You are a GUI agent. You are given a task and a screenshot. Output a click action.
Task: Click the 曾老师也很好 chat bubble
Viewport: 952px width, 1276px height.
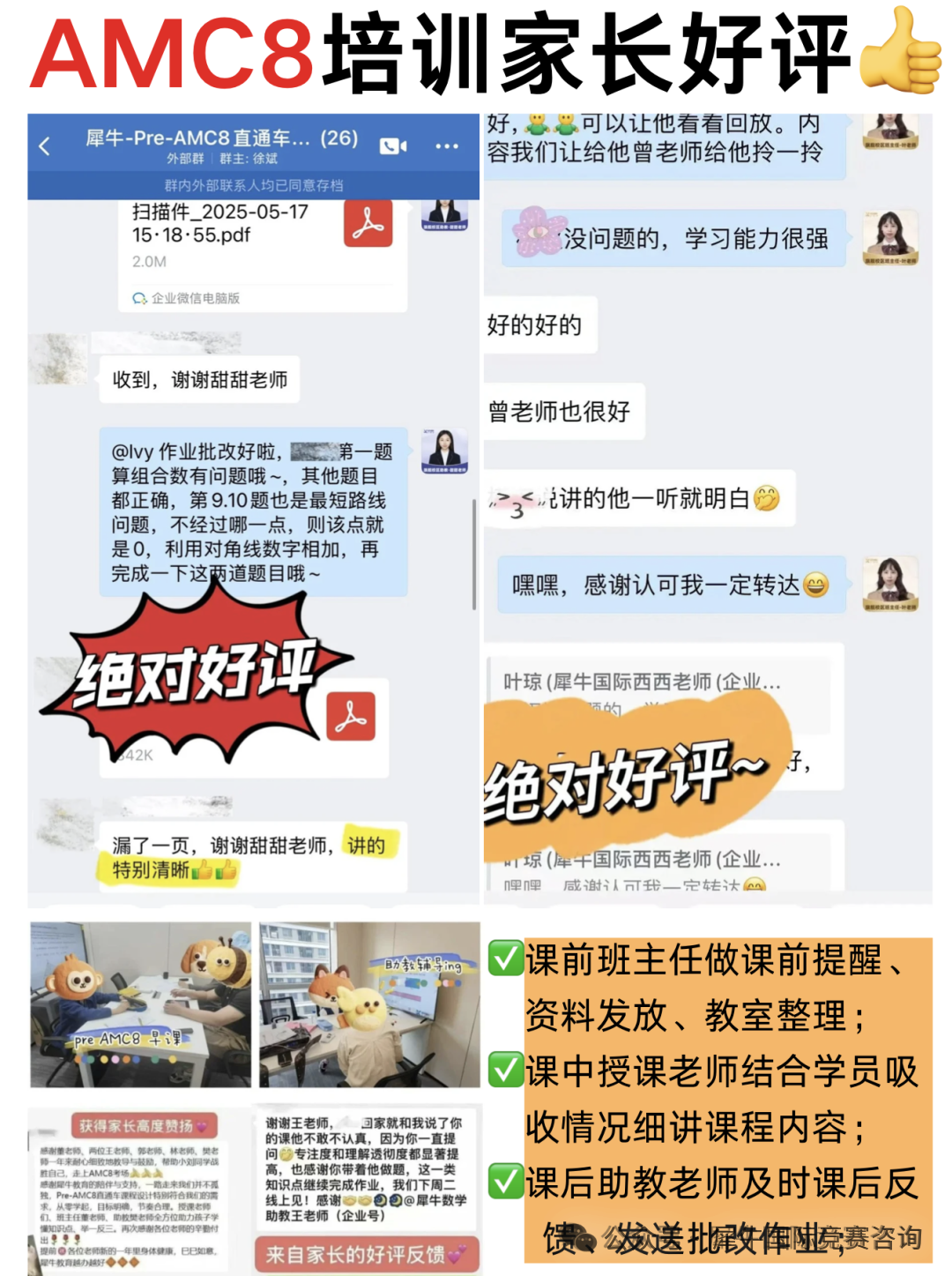coord(562,410)
